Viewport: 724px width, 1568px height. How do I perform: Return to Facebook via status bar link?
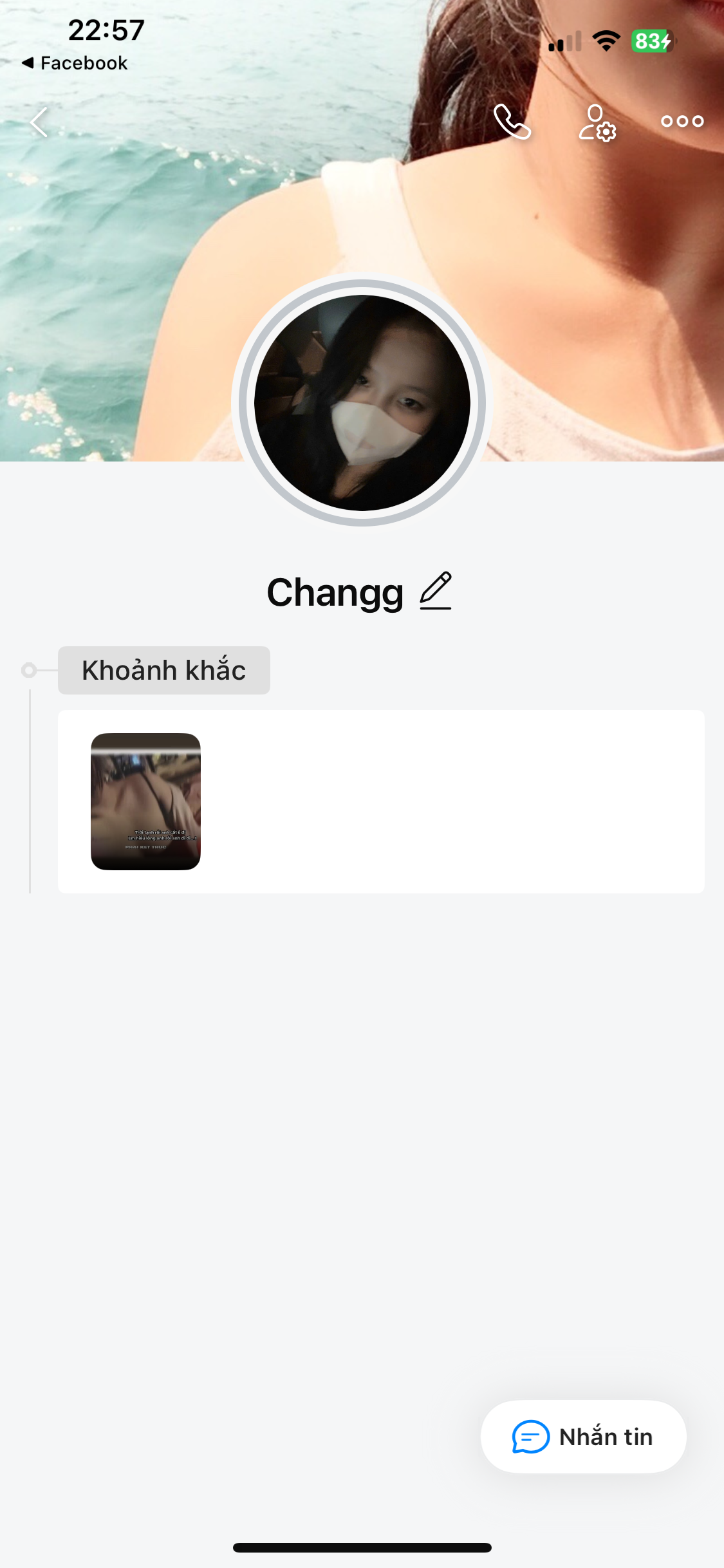click(75, 63)
